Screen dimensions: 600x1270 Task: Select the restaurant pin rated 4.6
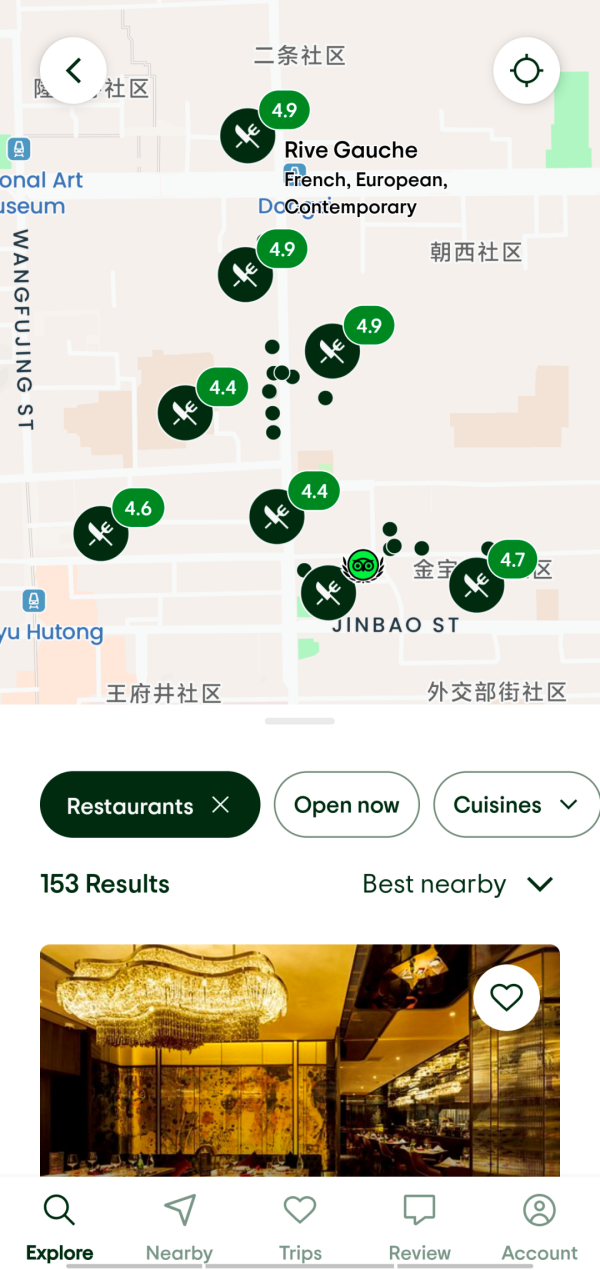coord(101,533)
